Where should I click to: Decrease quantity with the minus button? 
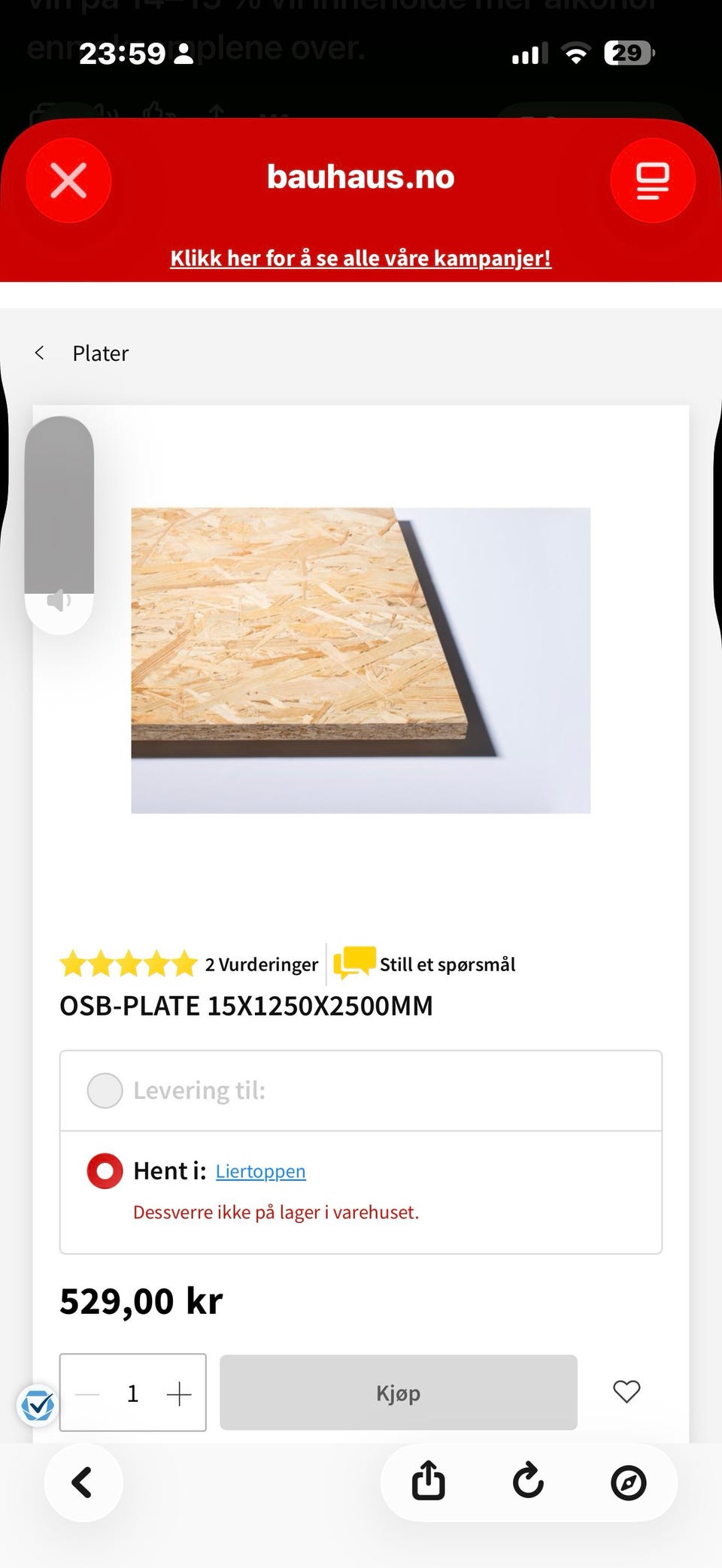(87, 1394)
